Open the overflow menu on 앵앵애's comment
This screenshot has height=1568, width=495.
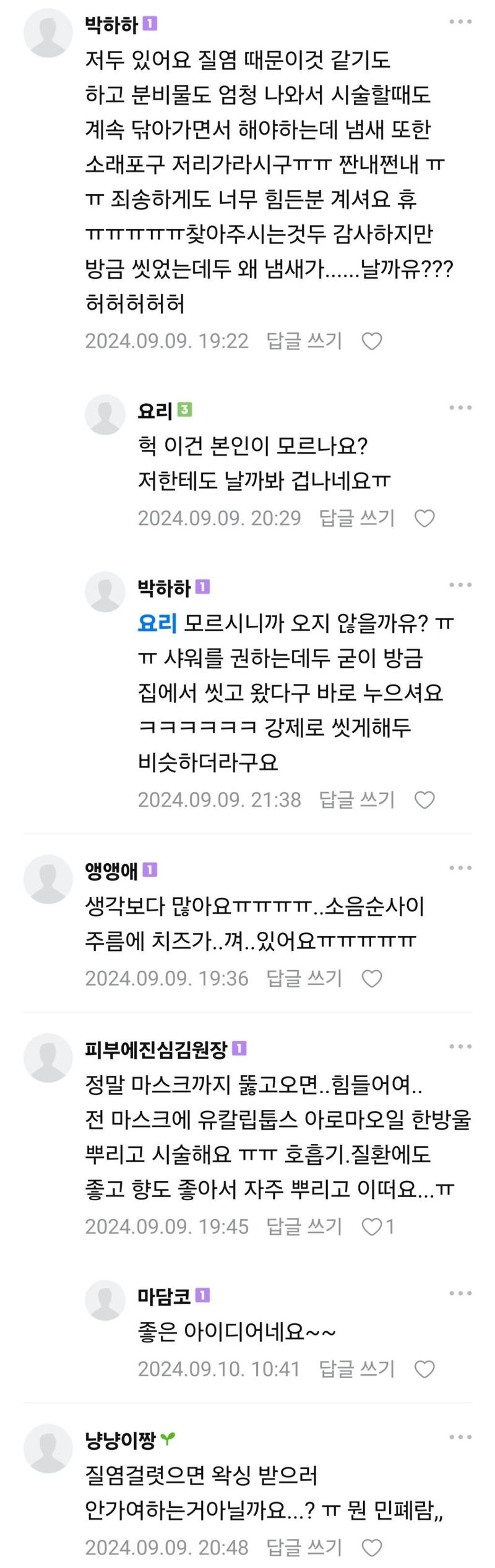coord(460,868)
